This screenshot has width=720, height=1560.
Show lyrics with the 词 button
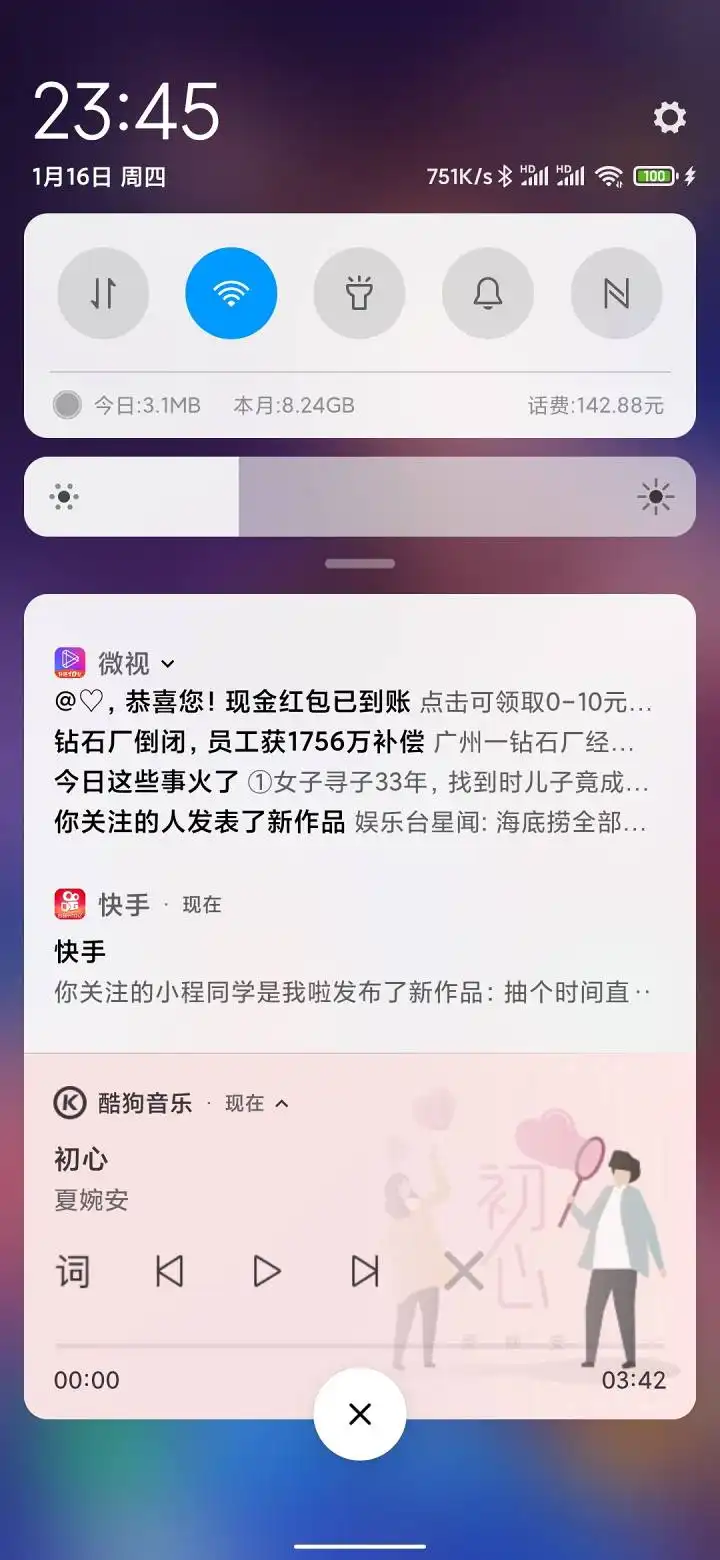(73, 1272)
